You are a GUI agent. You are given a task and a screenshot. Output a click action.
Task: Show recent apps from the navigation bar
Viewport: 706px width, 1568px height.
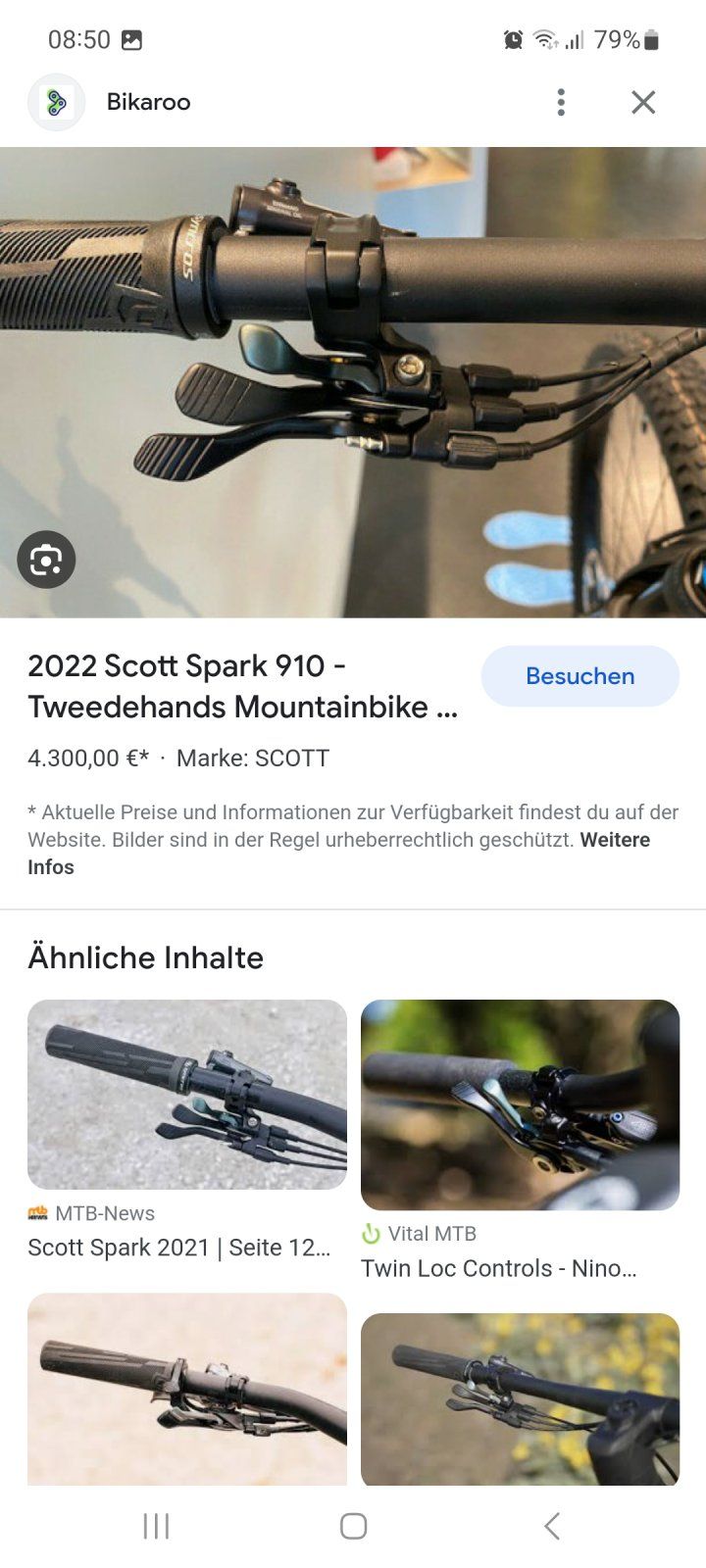[156, 1526]
